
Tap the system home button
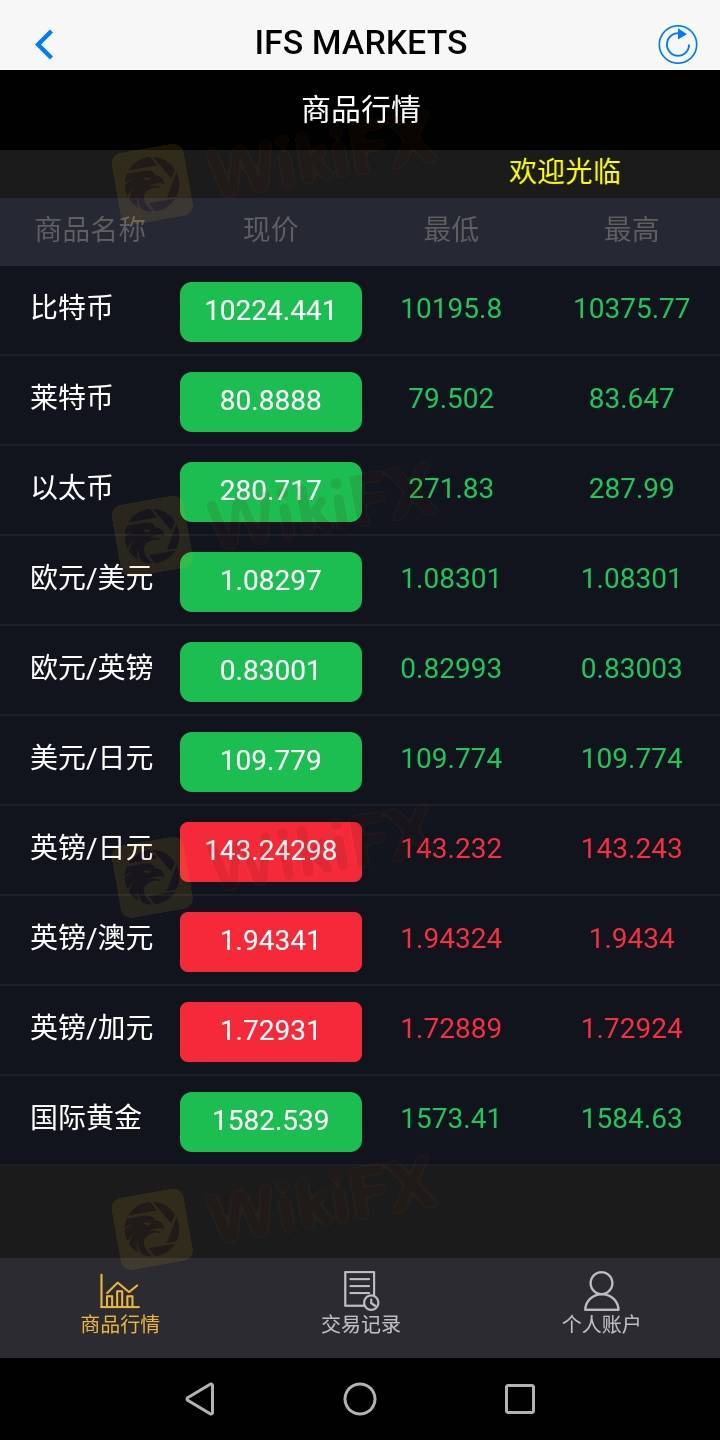click(360, 1398)
